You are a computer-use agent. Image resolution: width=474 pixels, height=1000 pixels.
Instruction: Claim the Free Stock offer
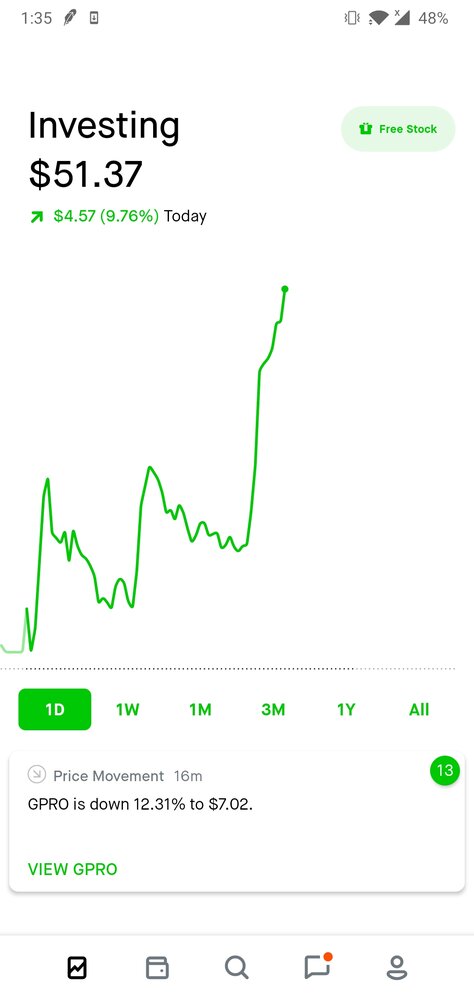398,129
